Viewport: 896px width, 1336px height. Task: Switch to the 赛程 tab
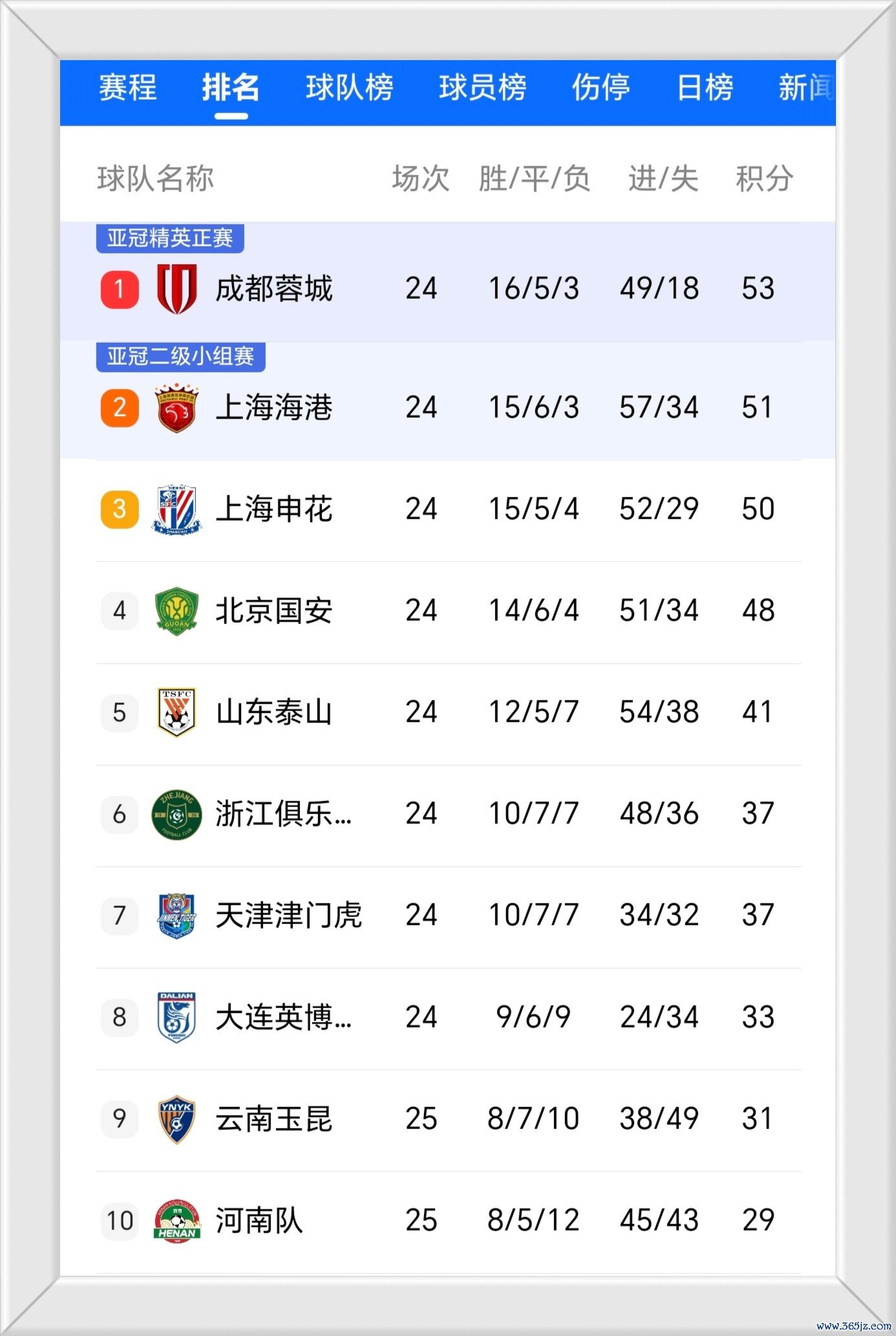pyautogui.click(x=127, y=88)
